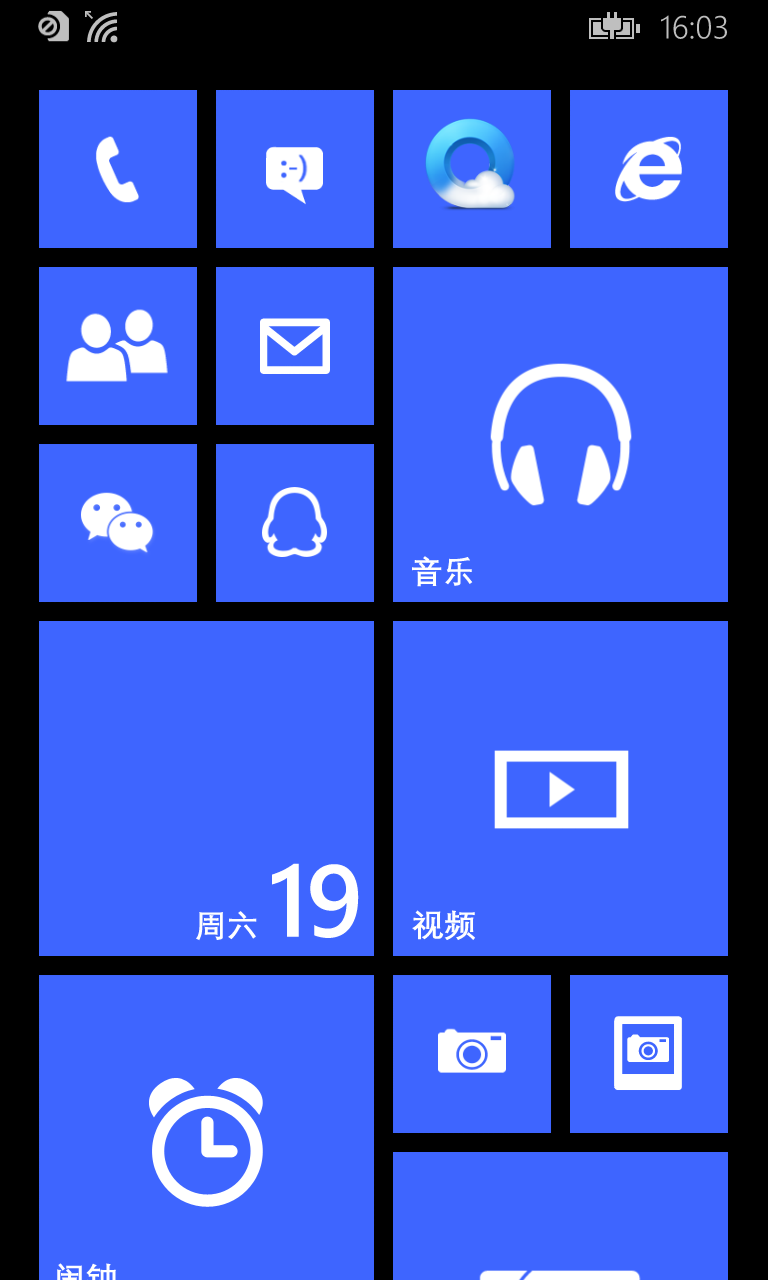This screenshot has width=768, height=1280.
Task: Launch the QQ Browser tile
Action: coord(472,169)
